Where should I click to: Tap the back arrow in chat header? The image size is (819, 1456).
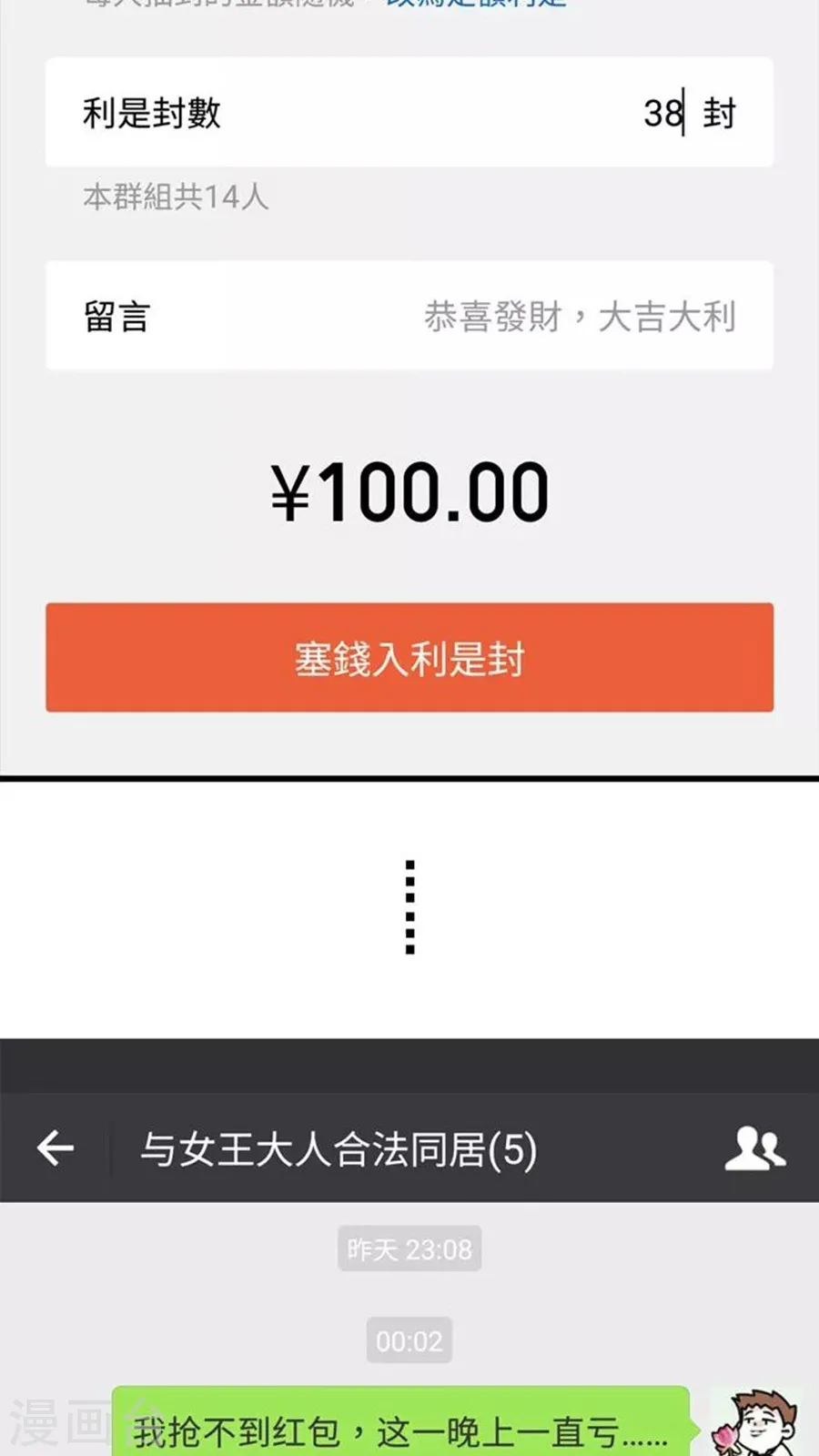click(55, 1147)
